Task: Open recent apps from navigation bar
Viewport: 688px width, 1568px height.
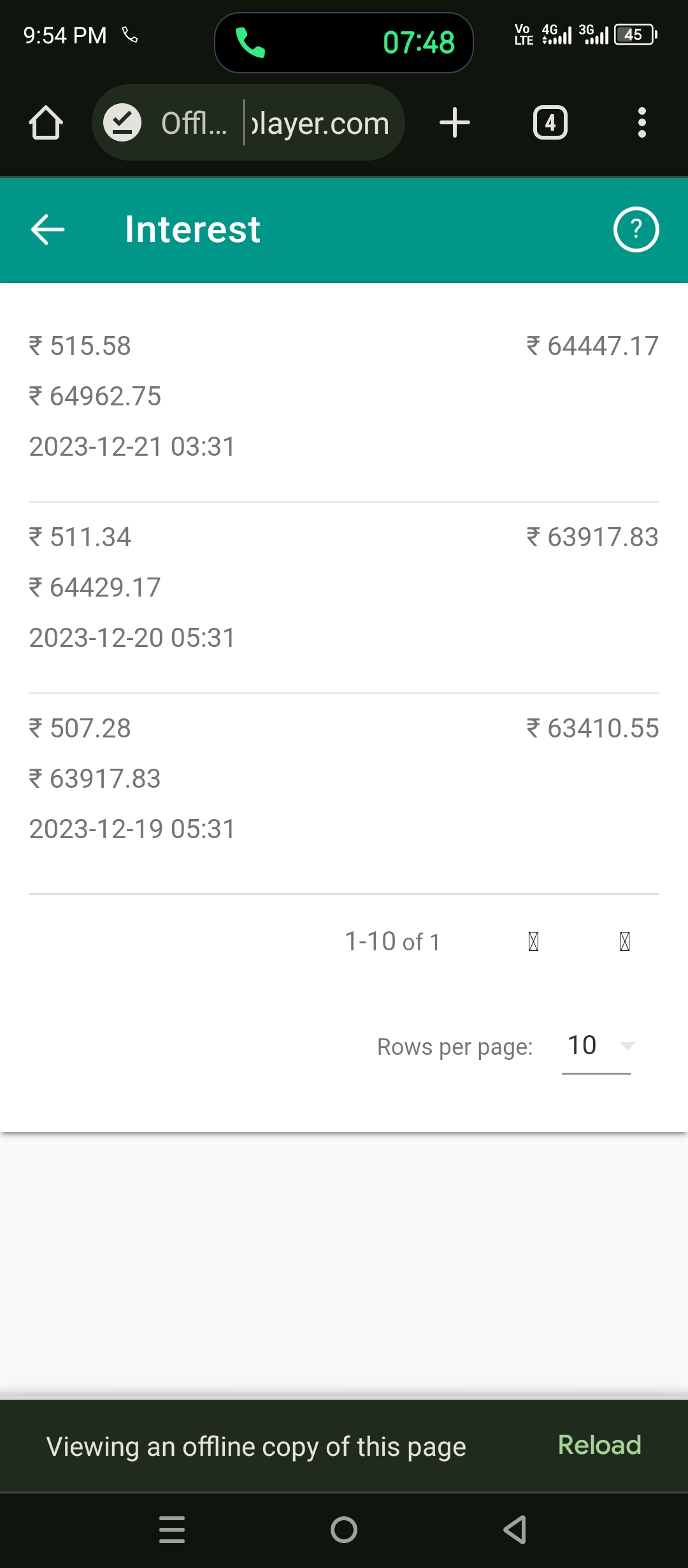Action: [172, 1530]
